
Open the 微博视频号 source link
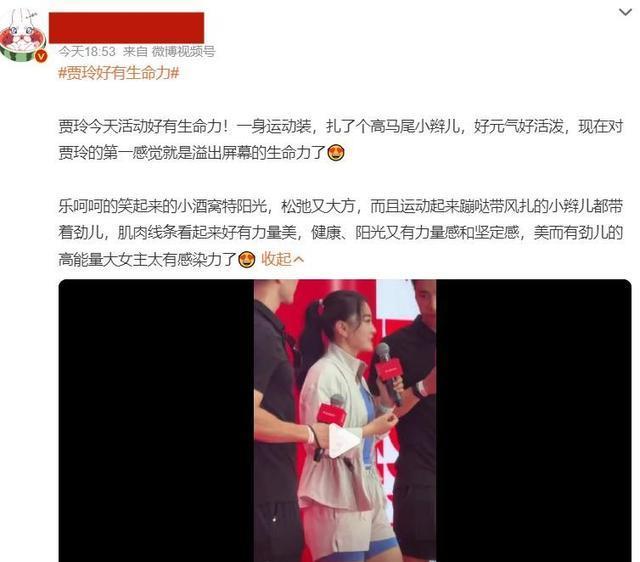(x=185, y=51)
